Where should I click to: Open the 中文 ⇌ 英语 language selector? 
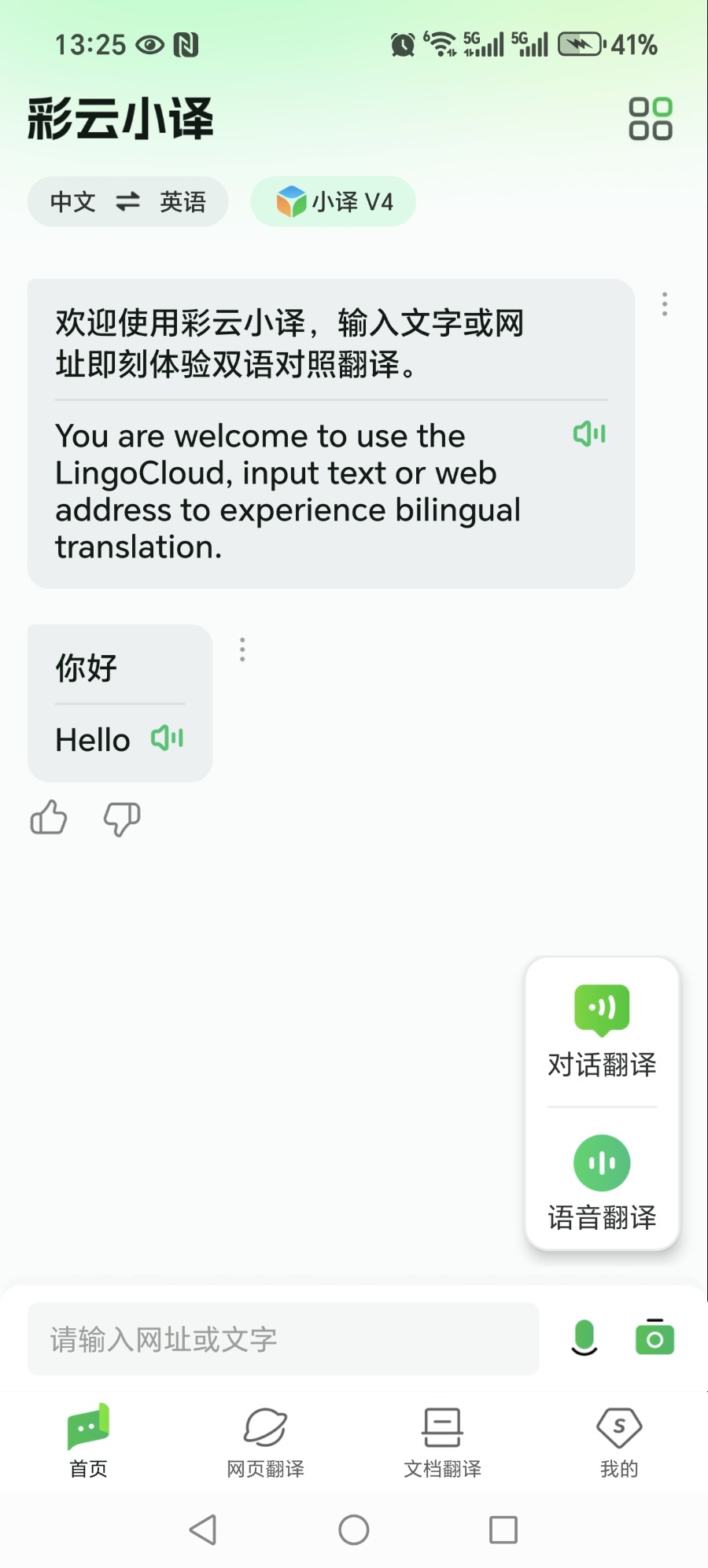coord(127,202)
